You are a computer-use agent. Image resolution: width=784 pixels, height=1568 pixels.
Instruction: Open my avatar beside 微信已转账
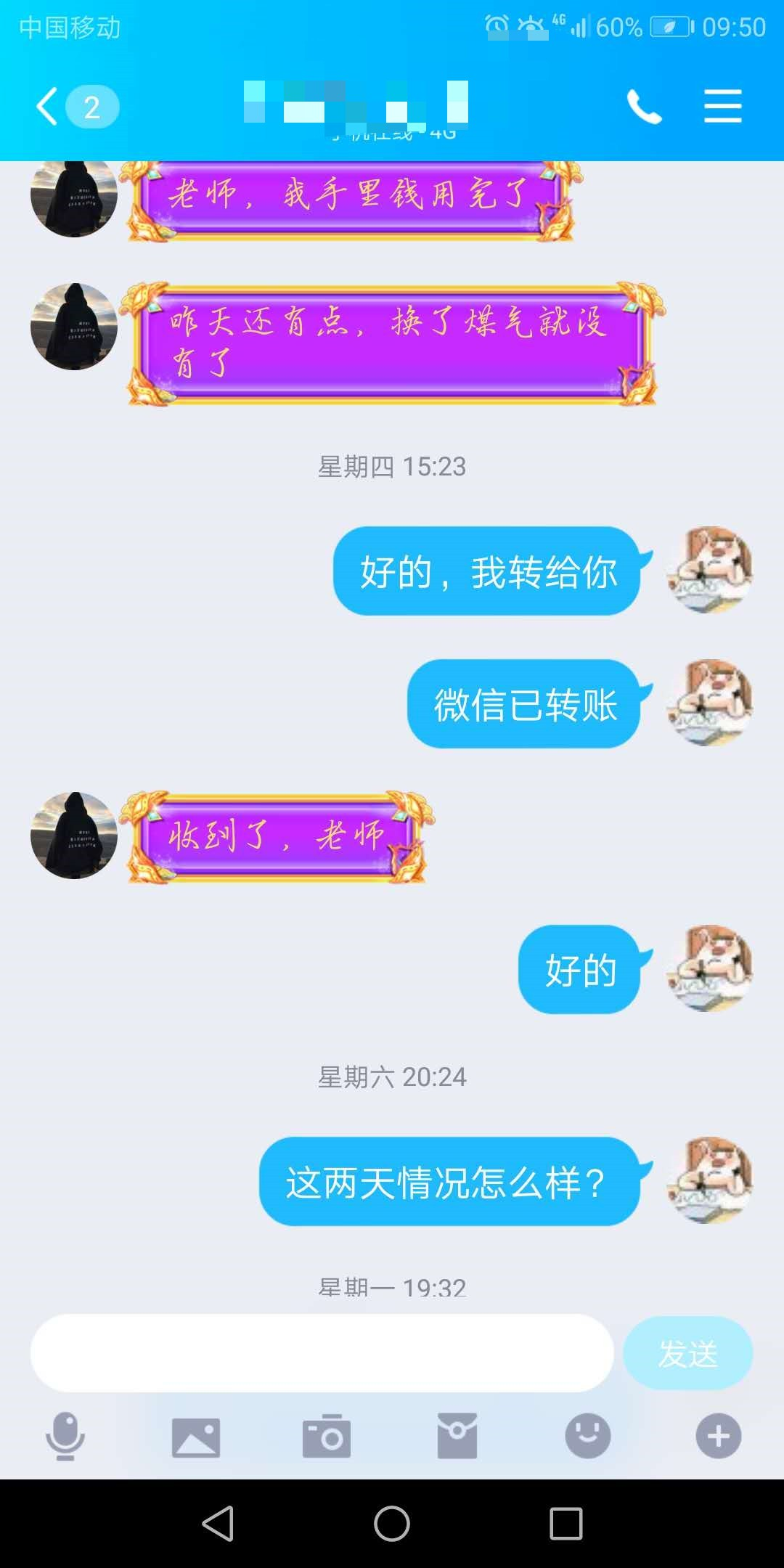(x=709, y=703)
